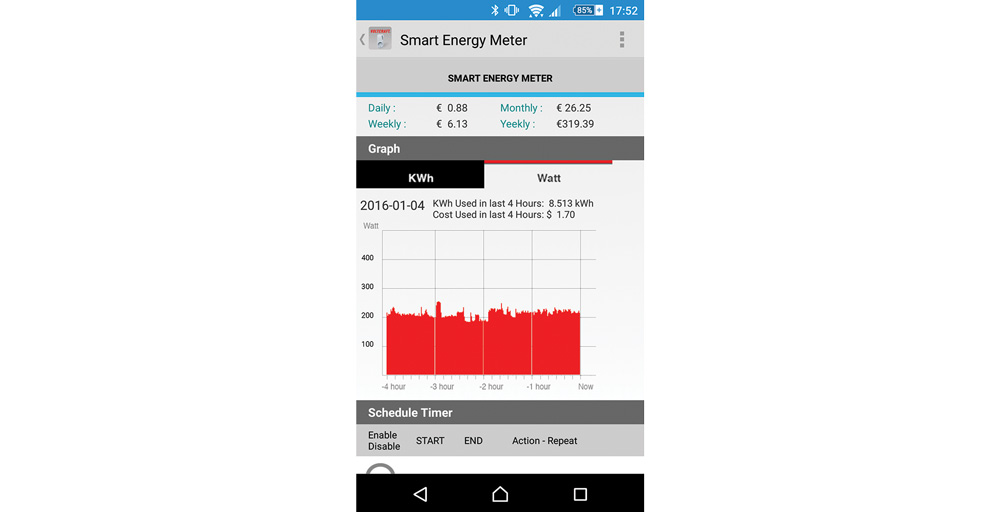Tap the system back button
The width and height of the screenshot is (1000, 512).
[x=420, y=494]
